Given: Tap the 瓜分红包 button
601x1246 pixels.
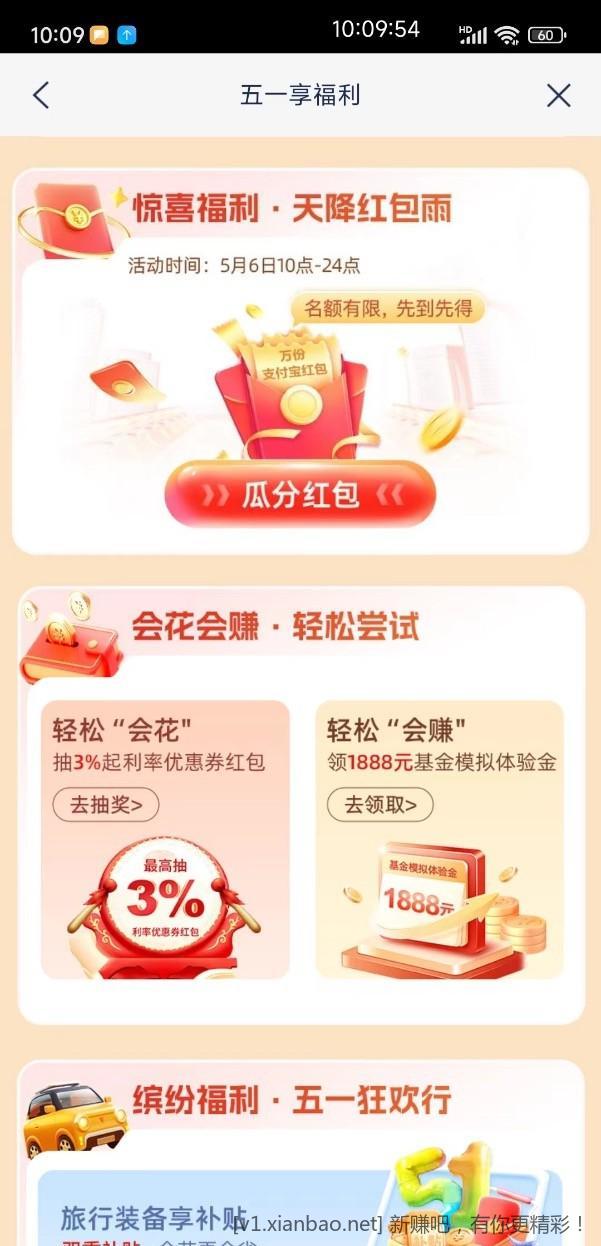Looking at the screenshot, I should pos(300,494).
